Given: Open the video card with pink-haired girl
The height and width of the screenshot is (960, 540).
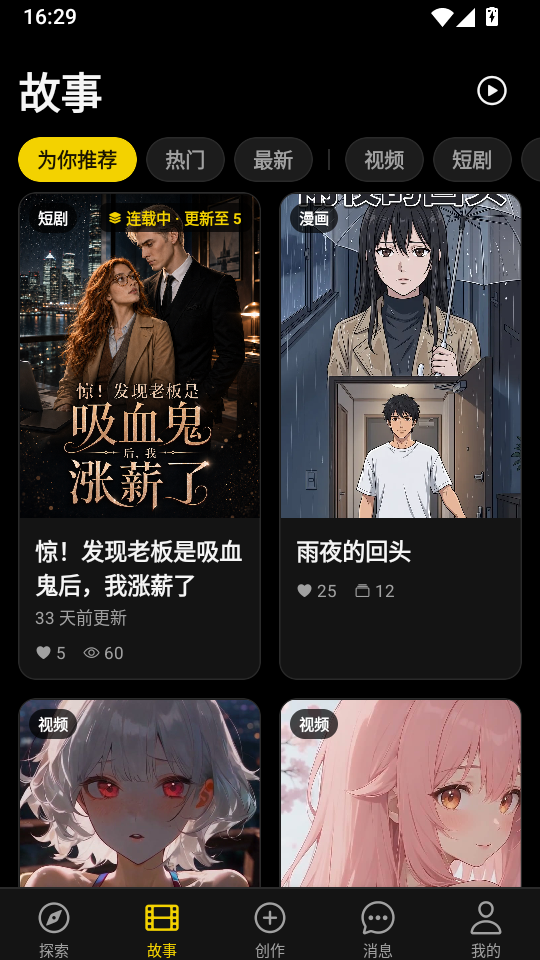Looking at the screenshot, I should (x=400, y=793).
